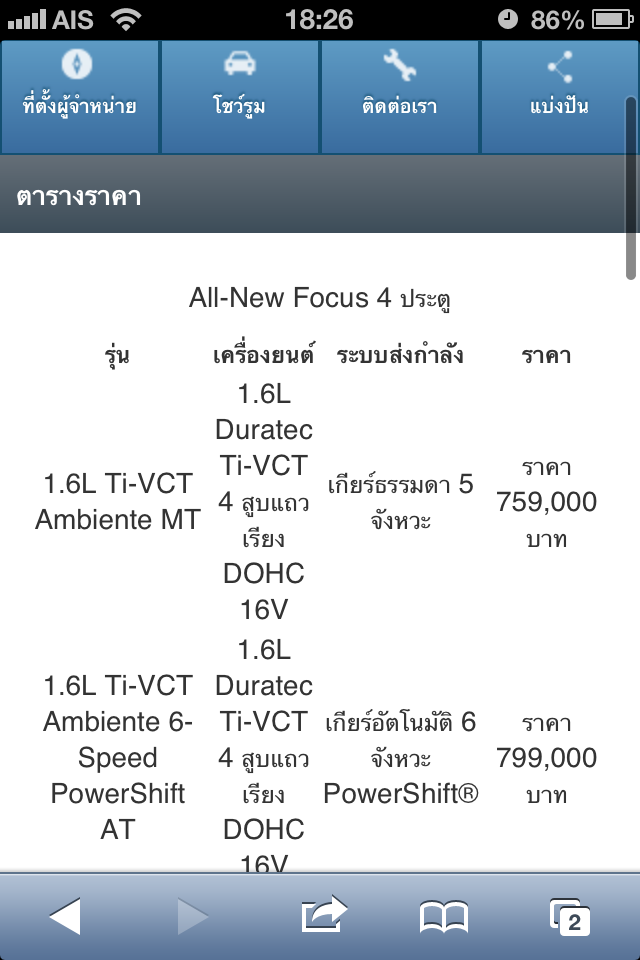
Task: Show the open browser pages
Action: 570,915
